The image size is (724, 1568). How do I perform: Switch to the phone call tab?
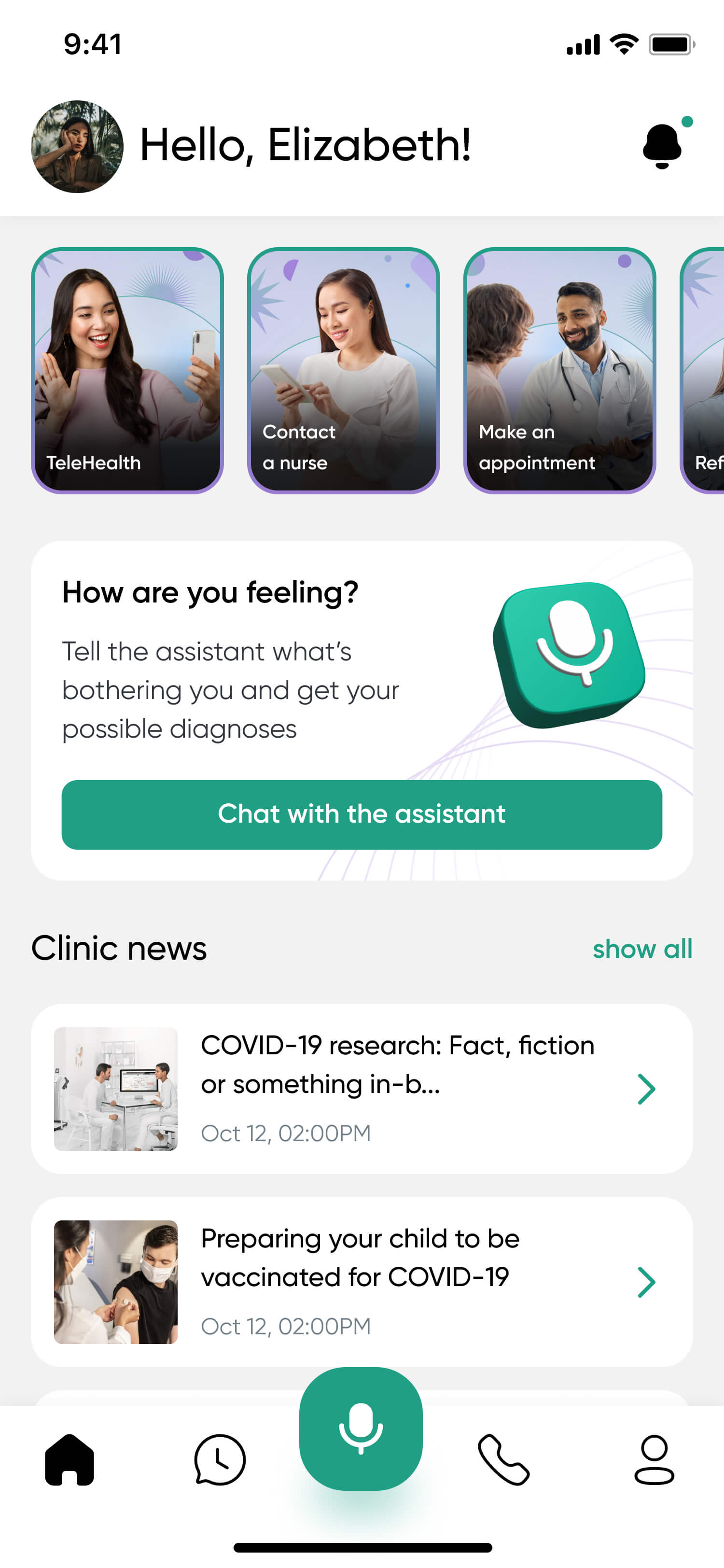coord(504,1460)
